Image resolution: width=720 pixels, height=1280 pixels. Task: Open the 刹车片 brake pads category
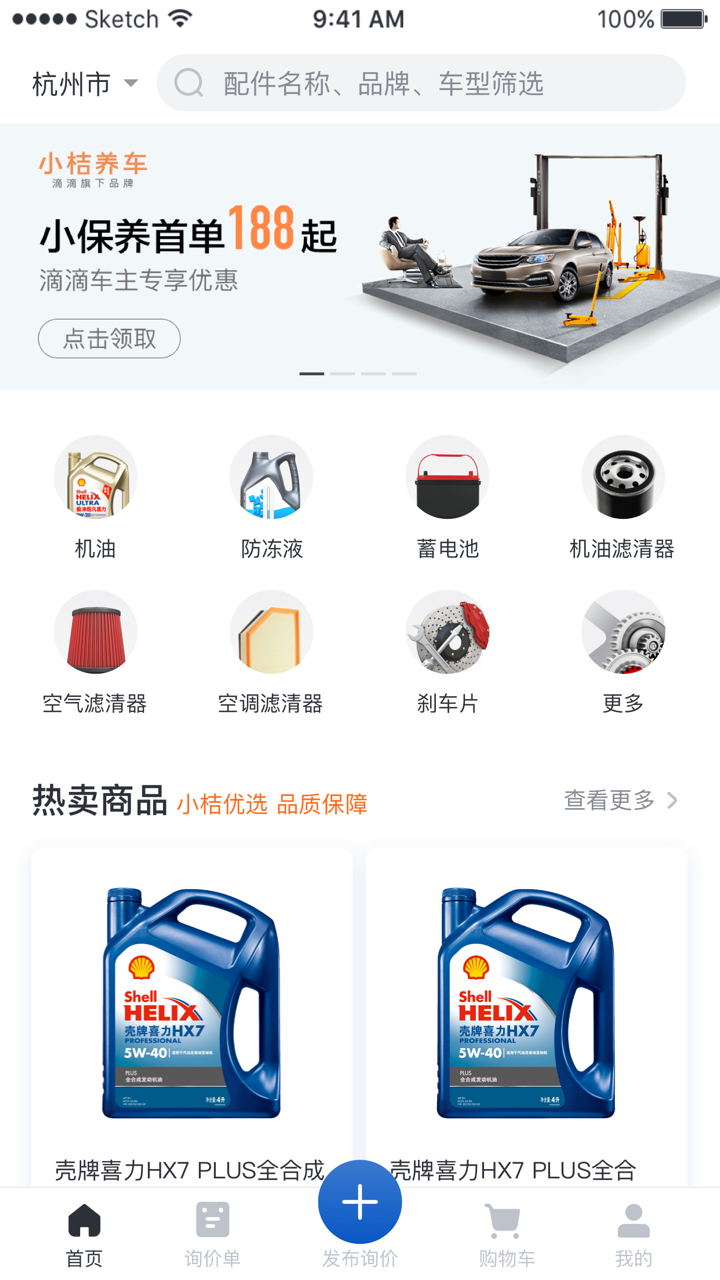[x=447, y=632]
